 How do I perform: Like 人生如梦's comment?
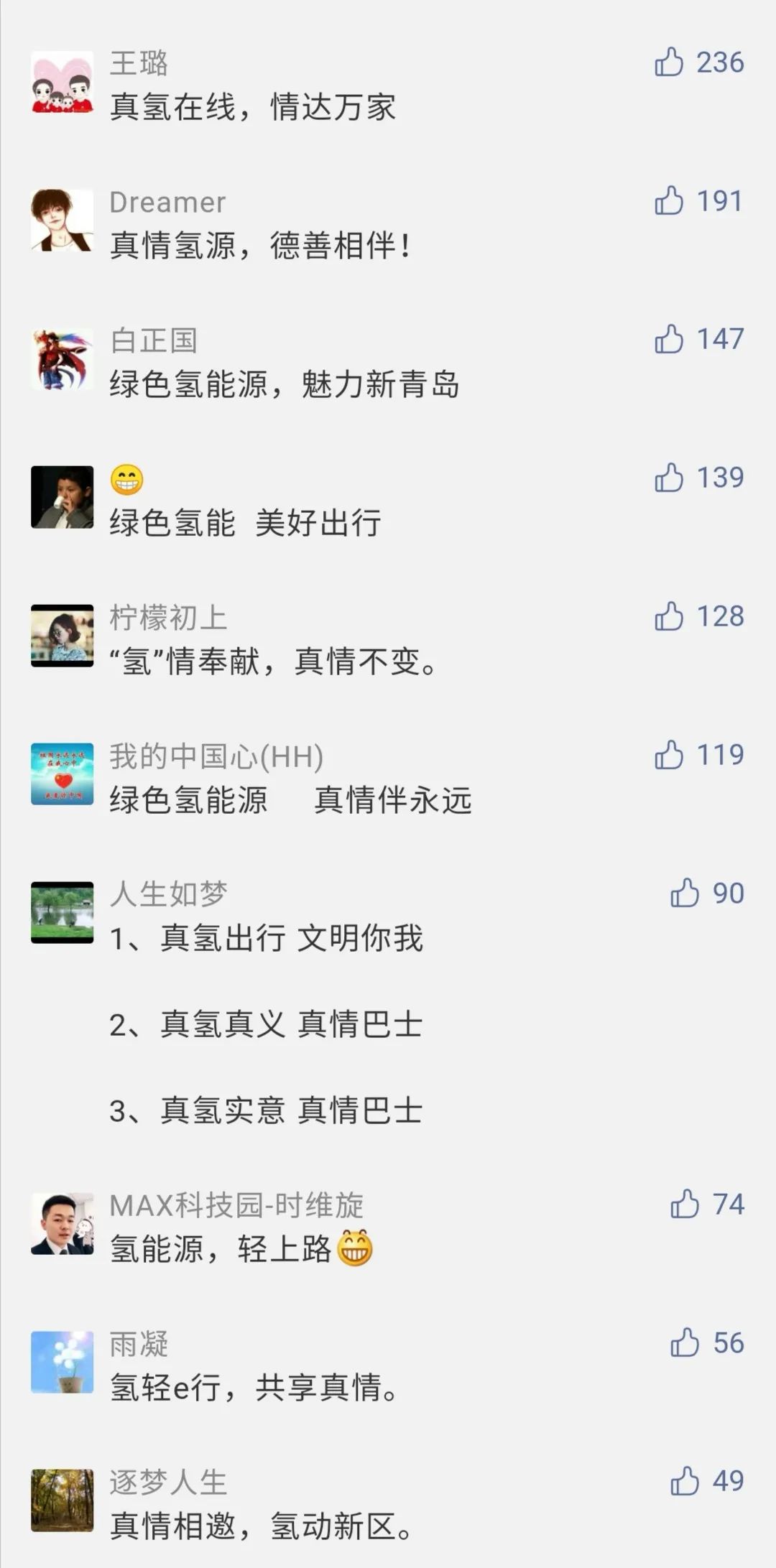pyautogui.click(x=685, y=894)
